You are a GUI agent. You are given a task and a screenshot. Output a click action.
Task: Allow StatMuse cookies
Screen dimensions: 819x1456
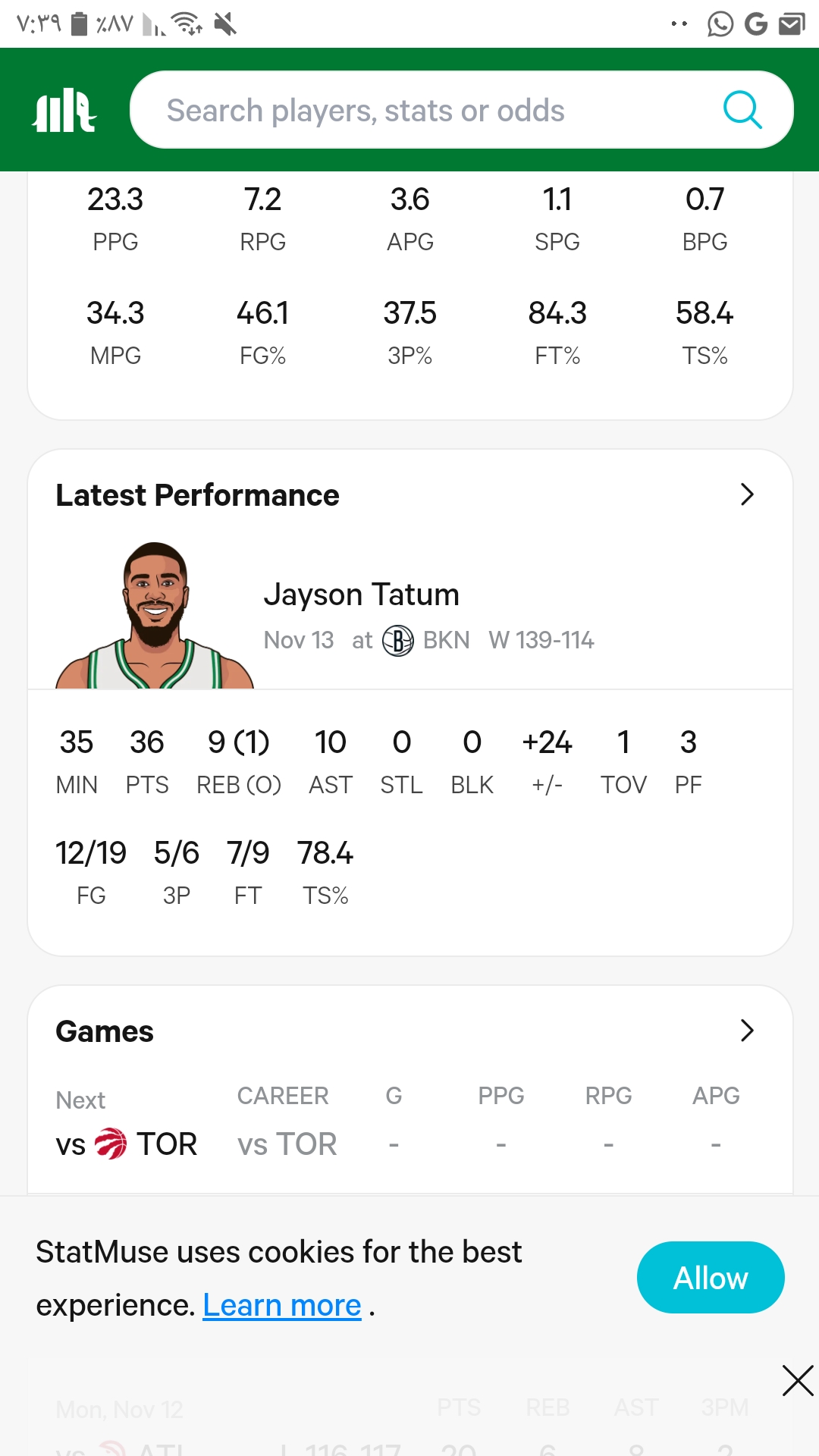(x=711, y=1277)
